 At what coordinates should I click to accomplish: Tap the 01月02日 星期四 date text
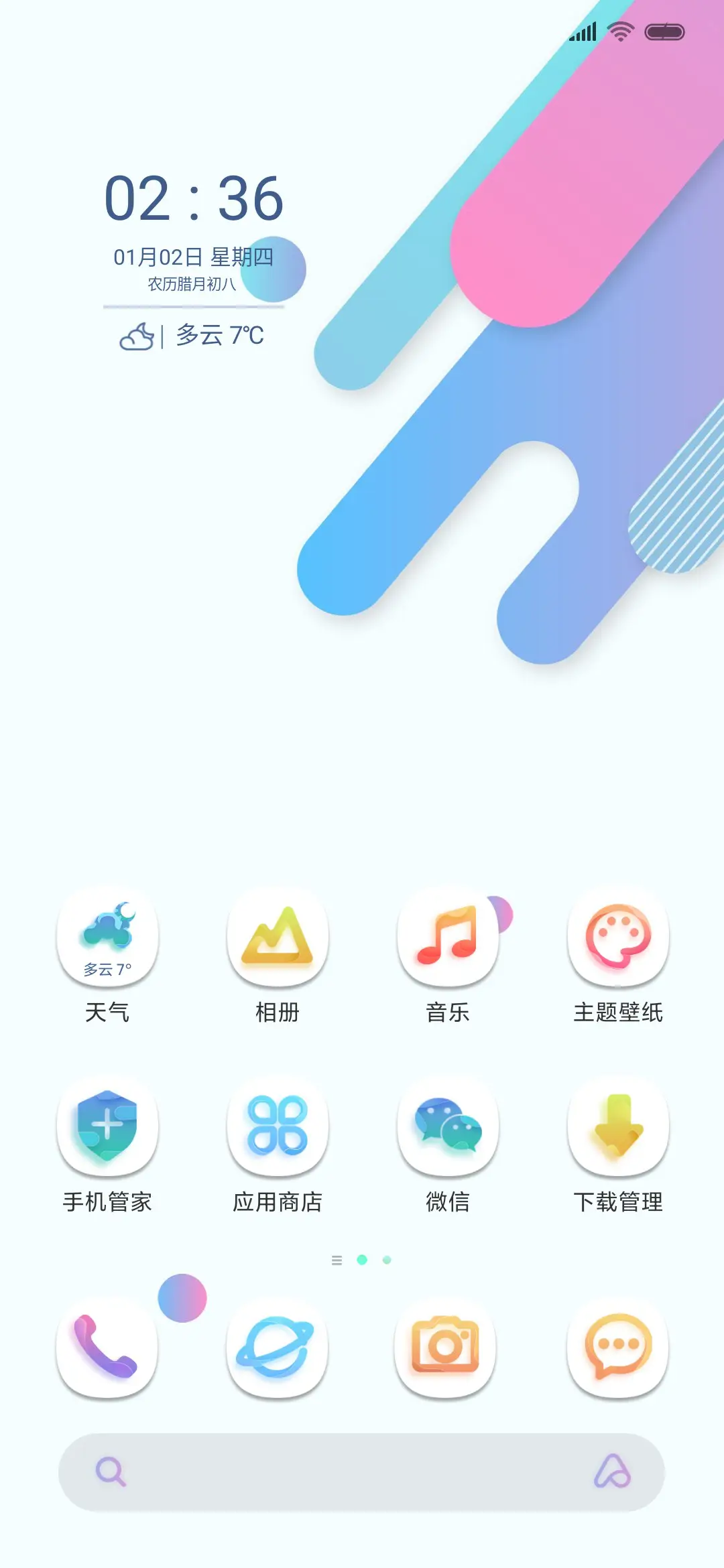click(x=194, y=256)
